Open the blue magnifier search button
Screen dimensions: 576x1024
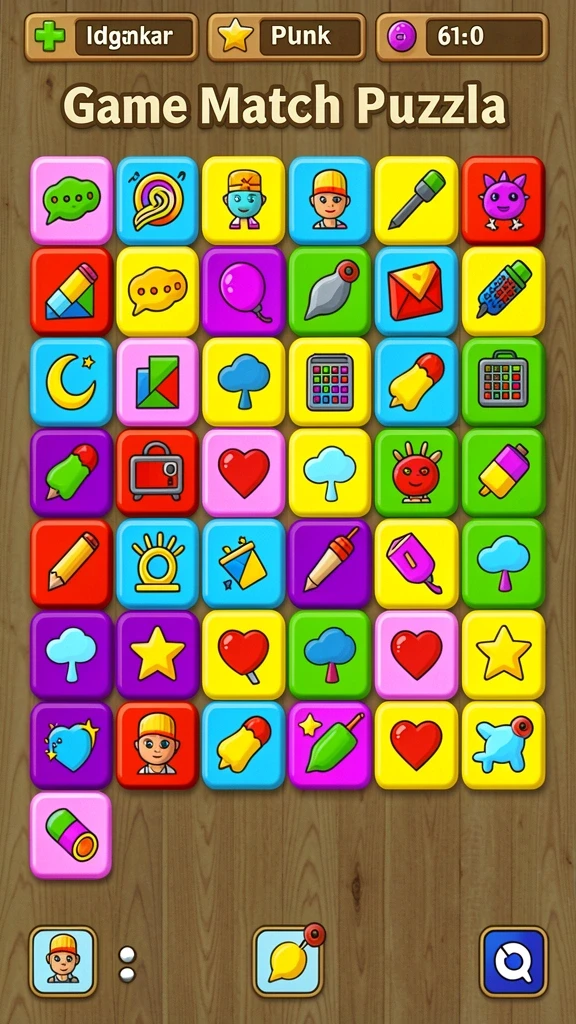coord(513,962)
